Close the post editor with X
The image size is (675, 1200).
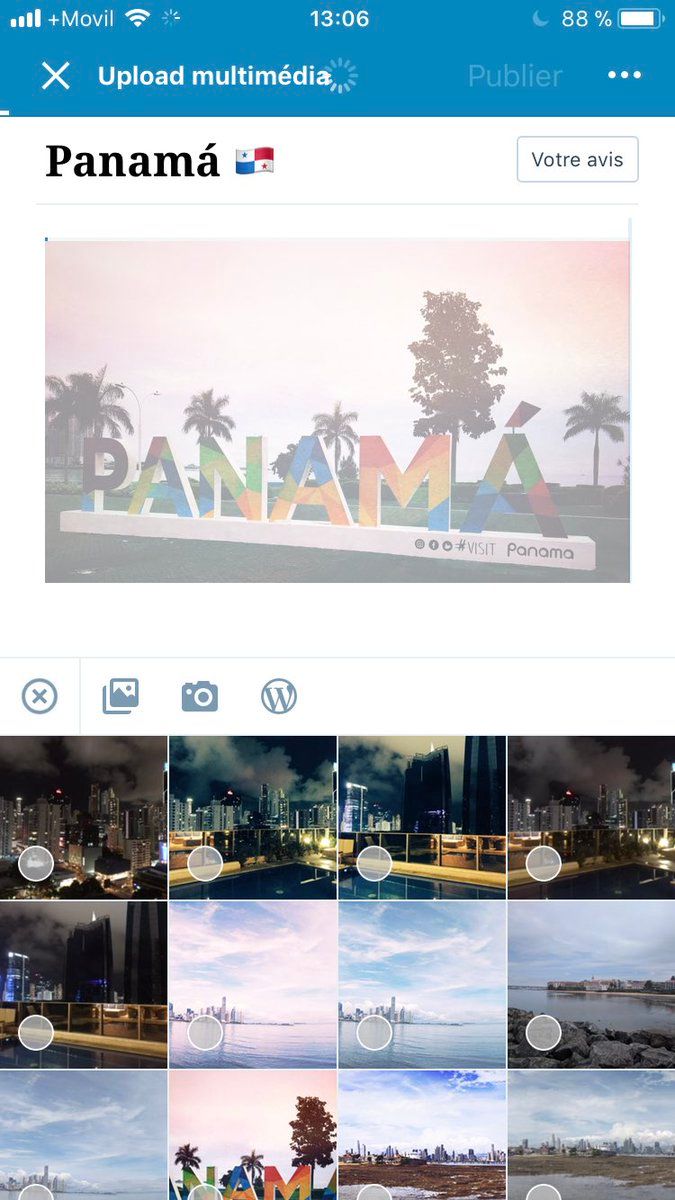56,76
